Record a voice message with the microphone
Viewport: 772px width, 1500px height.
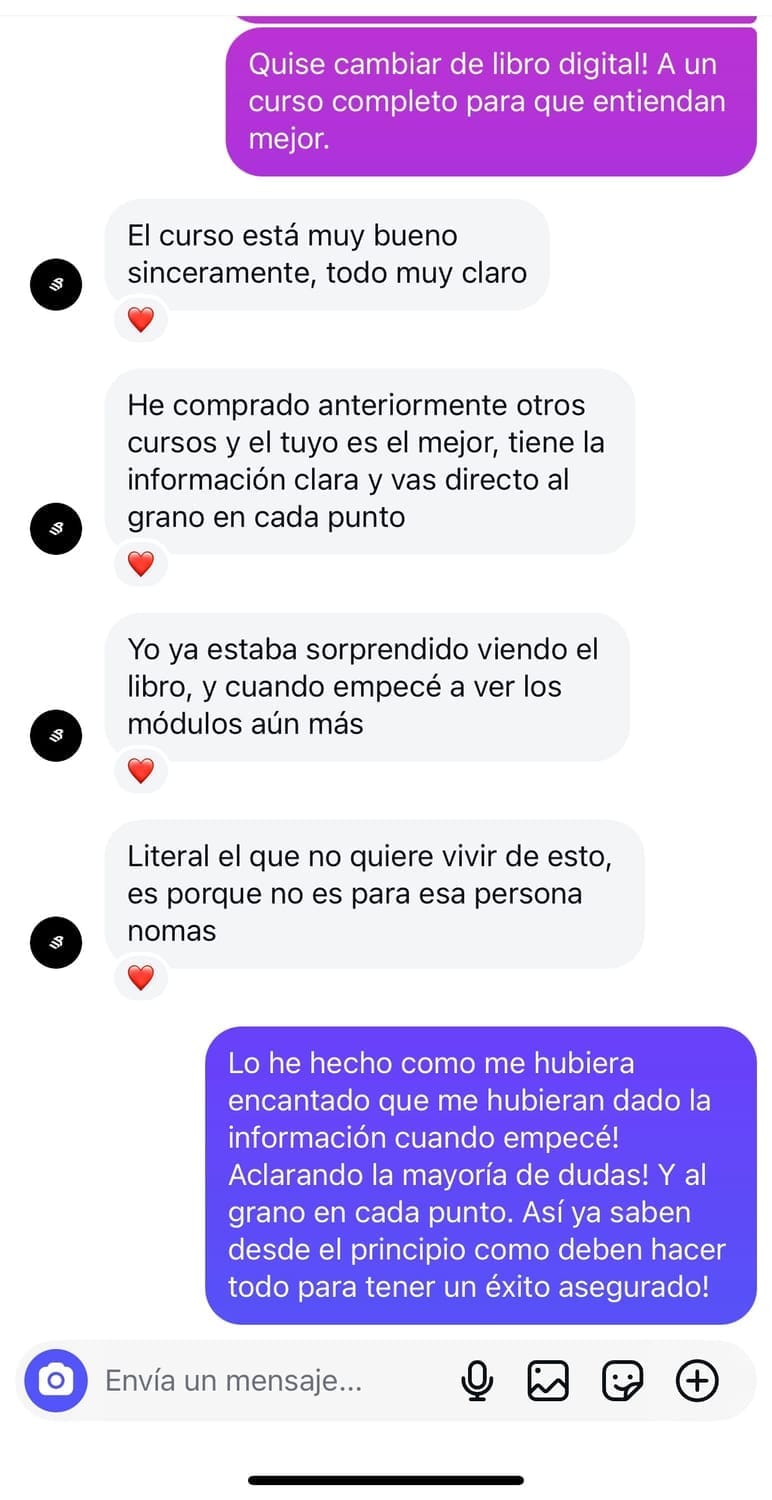(477, 1381)
